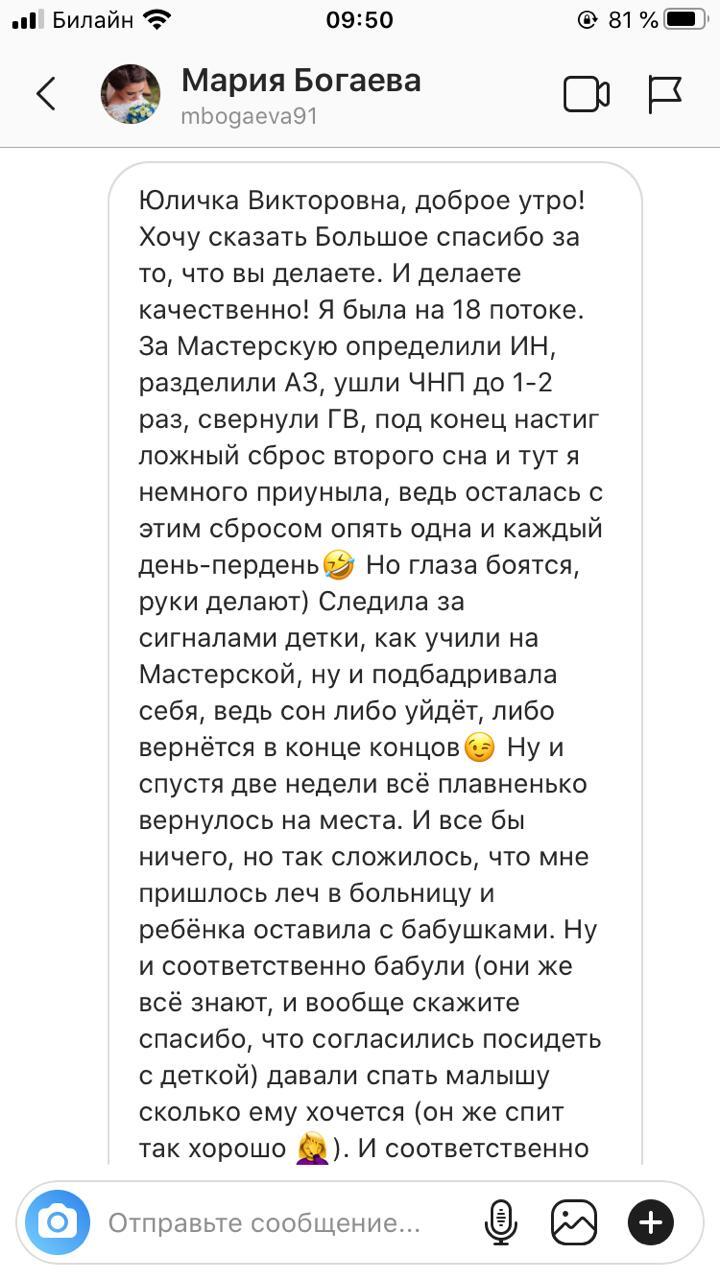Open the name Мария Богаева in the header
Screen dimensions: 720x1280
click(300, 81)
